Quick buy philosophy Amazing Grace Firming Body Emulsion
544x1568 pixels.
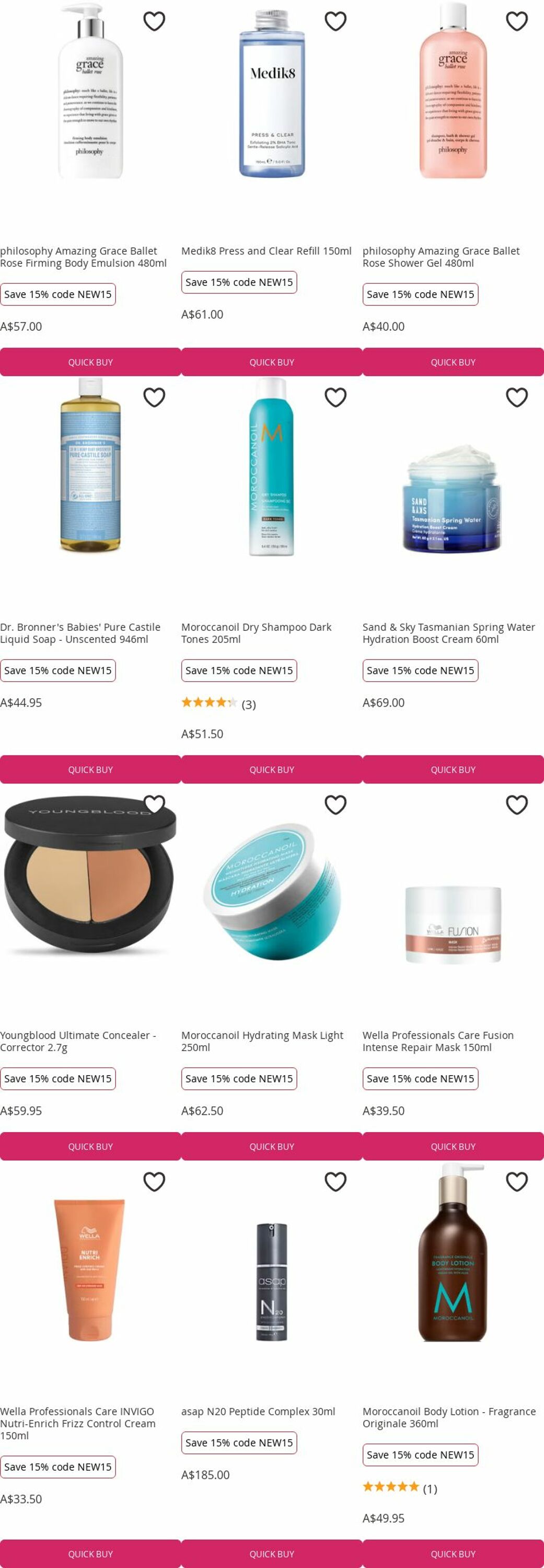tap(90, 362)
